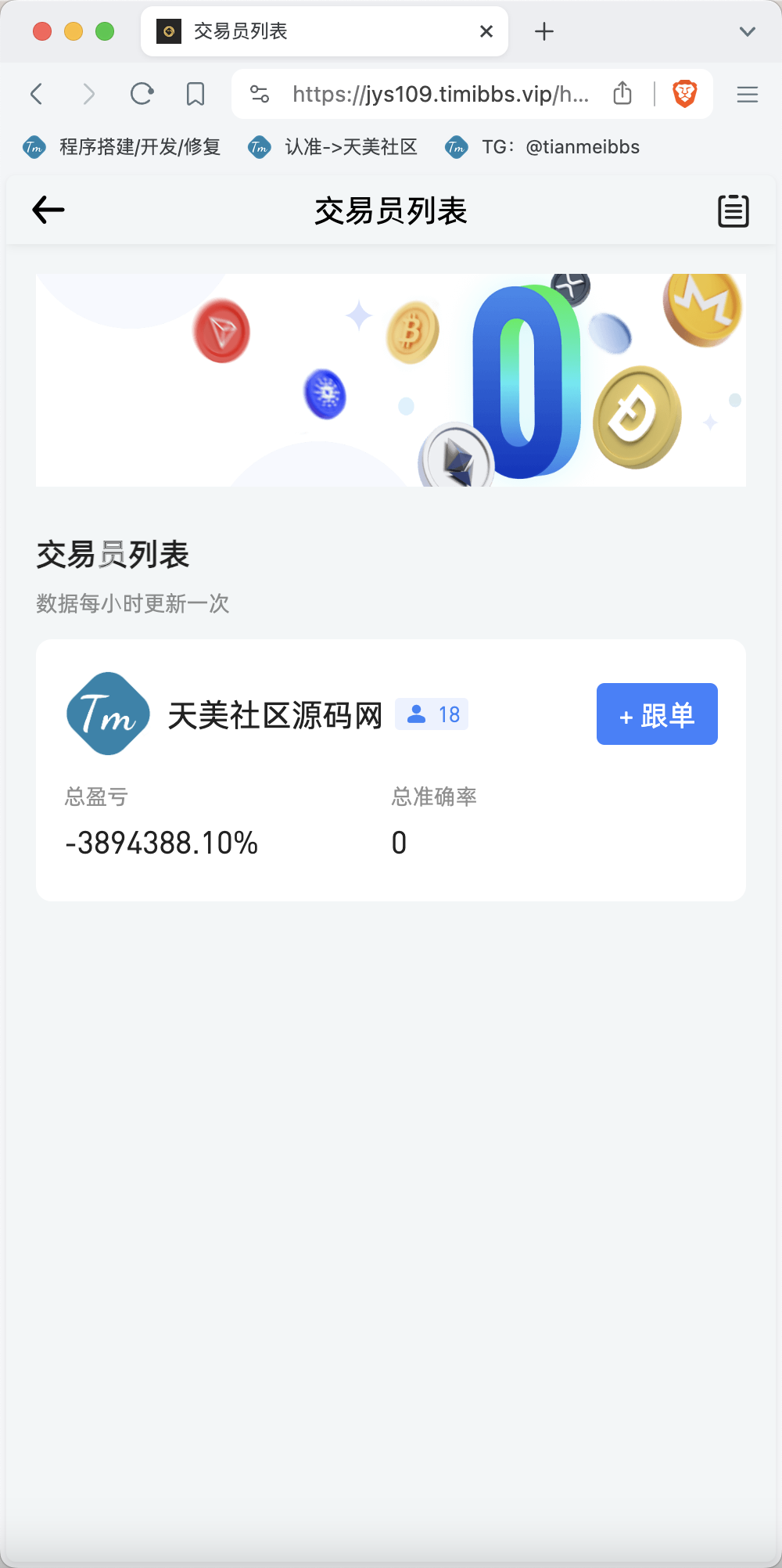The width and height of the screenshot is (782, 1568).
Task: Open the 认准->天美社区 bookmark
Action: 333,147
